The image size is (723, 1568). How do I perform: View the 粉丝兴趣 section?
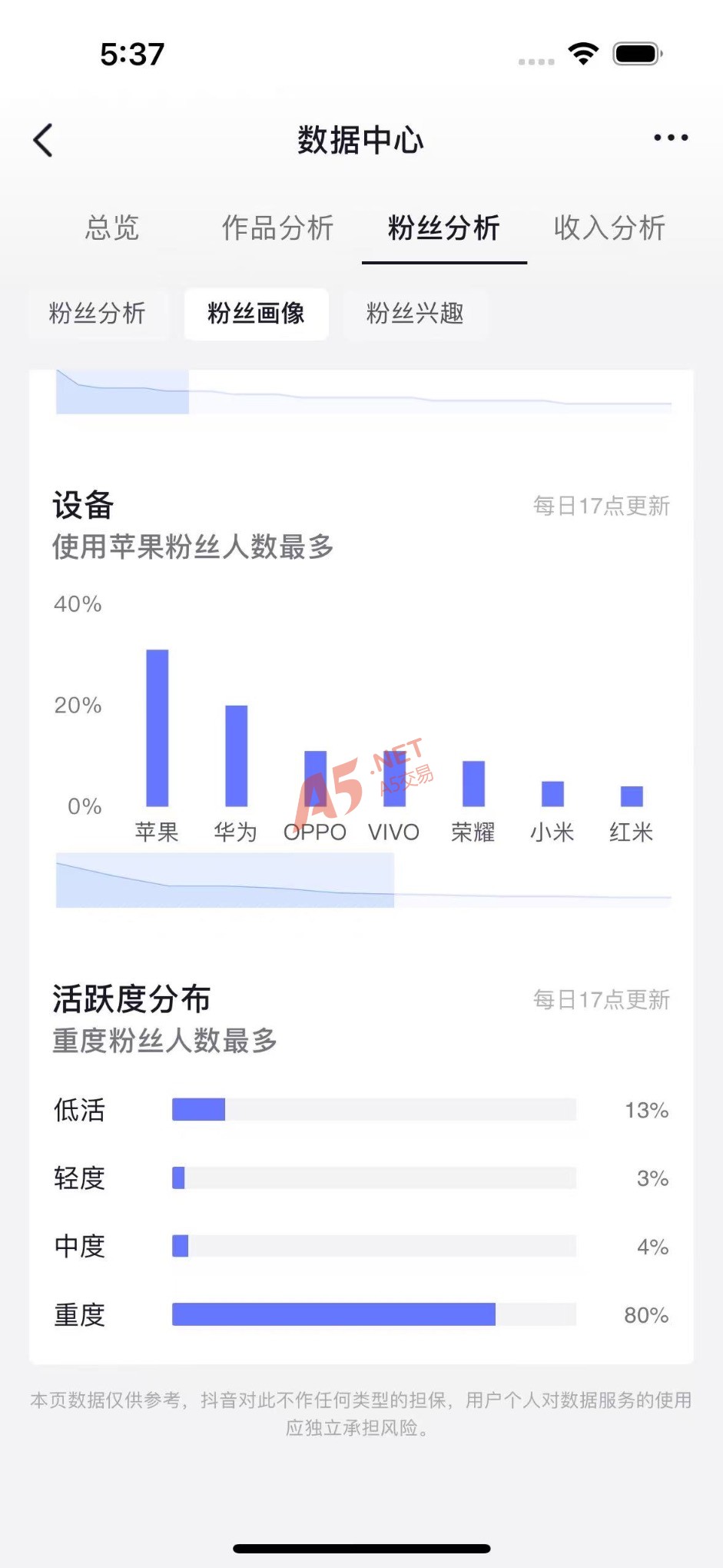[415, 314]
